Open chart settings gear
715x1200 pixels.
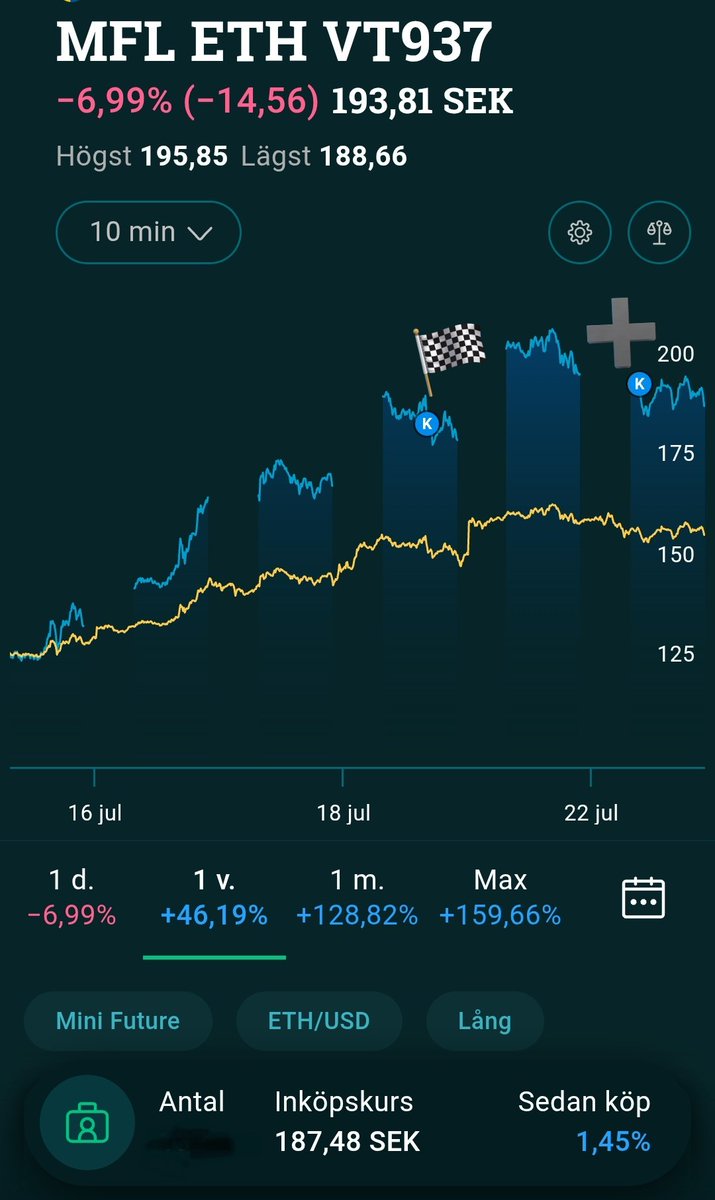(580, 233)
